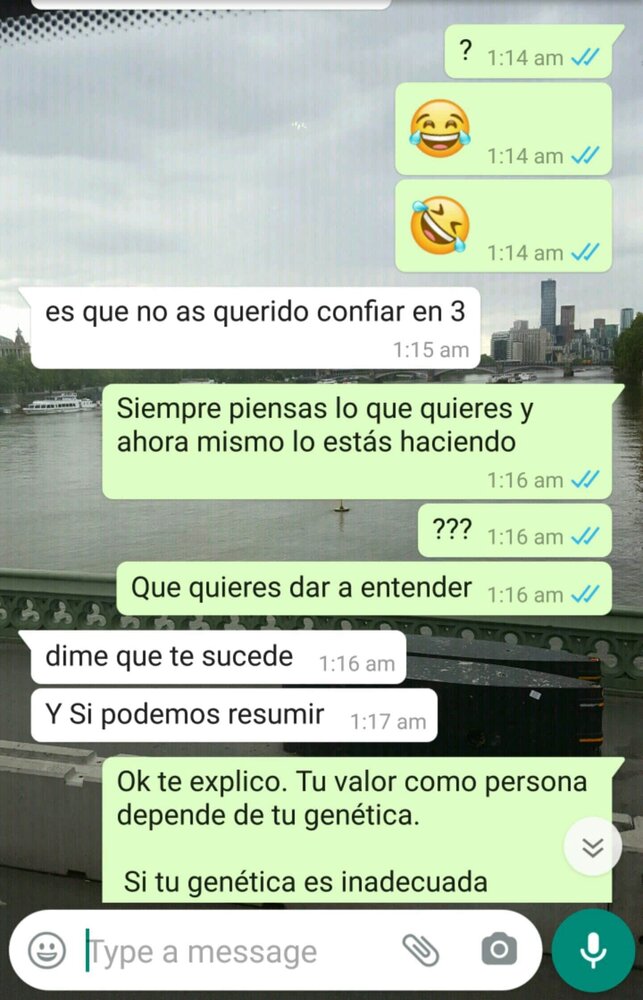Record a voice message with microphone
This screenshot has width=643, height=1000.
(593, 950)
